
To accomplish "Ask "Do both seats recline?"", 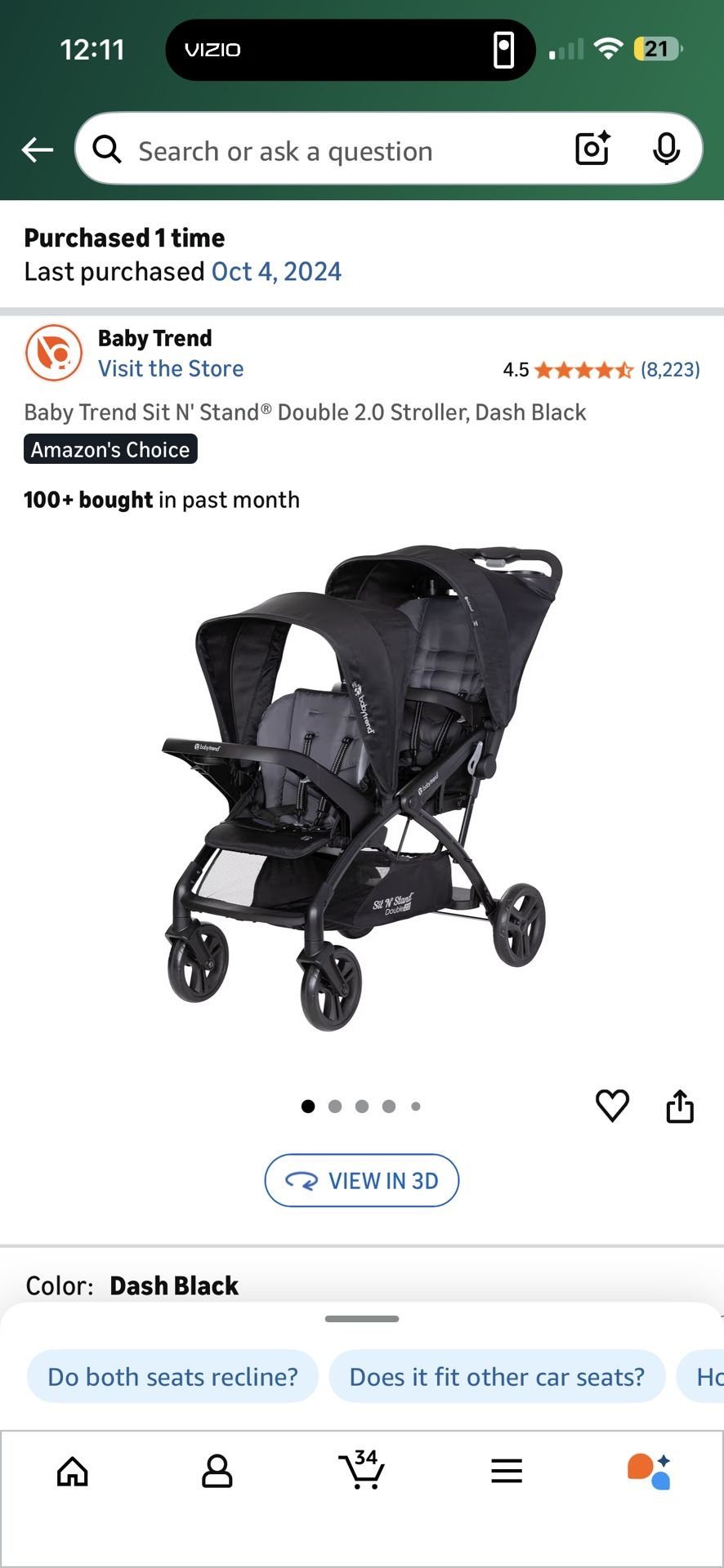I will (172, 1377).
